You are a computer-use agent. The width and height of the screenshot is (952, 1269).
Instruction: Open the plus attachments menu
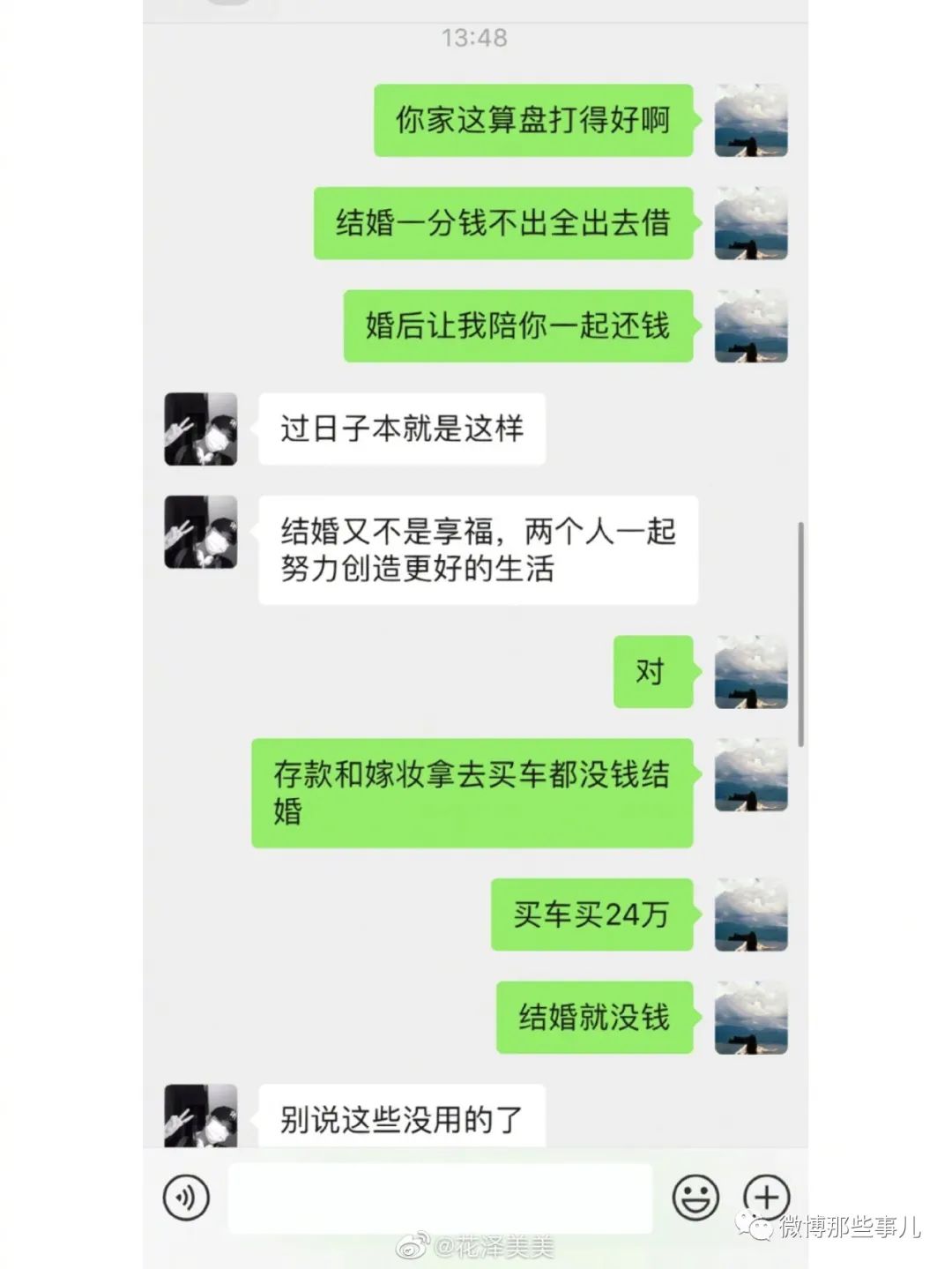pos(766,1197)
